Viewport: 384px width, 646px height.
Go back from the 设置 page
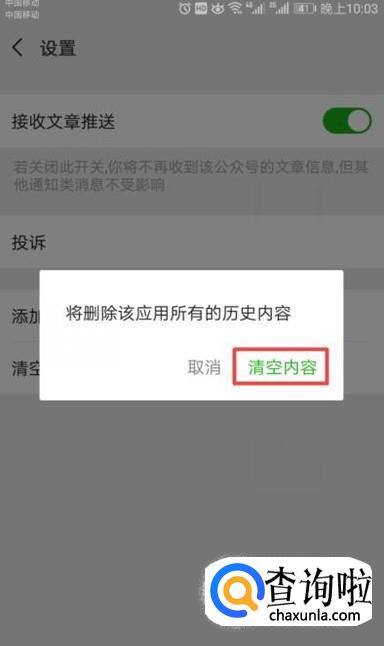(x=17, y=47)
